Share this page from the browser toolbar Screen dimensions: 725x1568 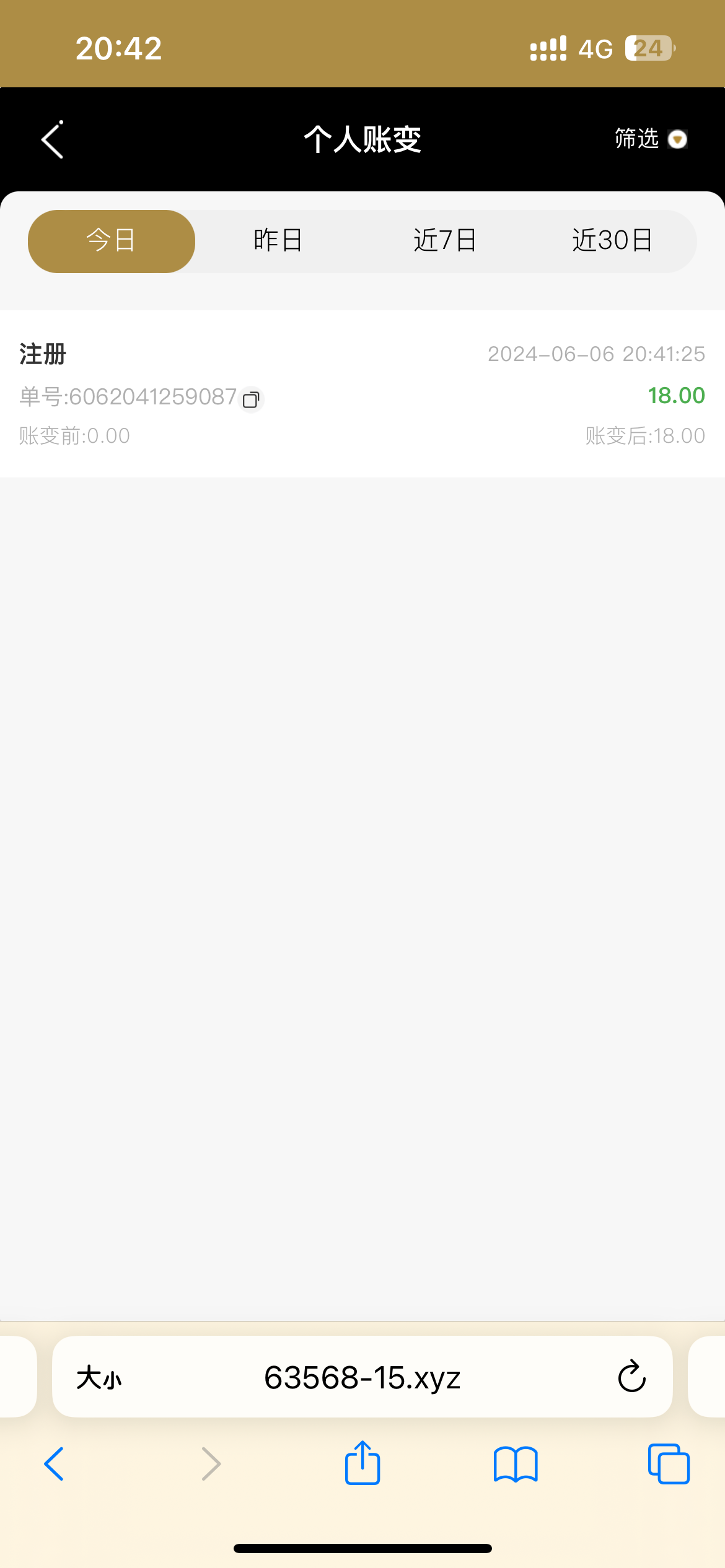click(x=362, y=1463)
